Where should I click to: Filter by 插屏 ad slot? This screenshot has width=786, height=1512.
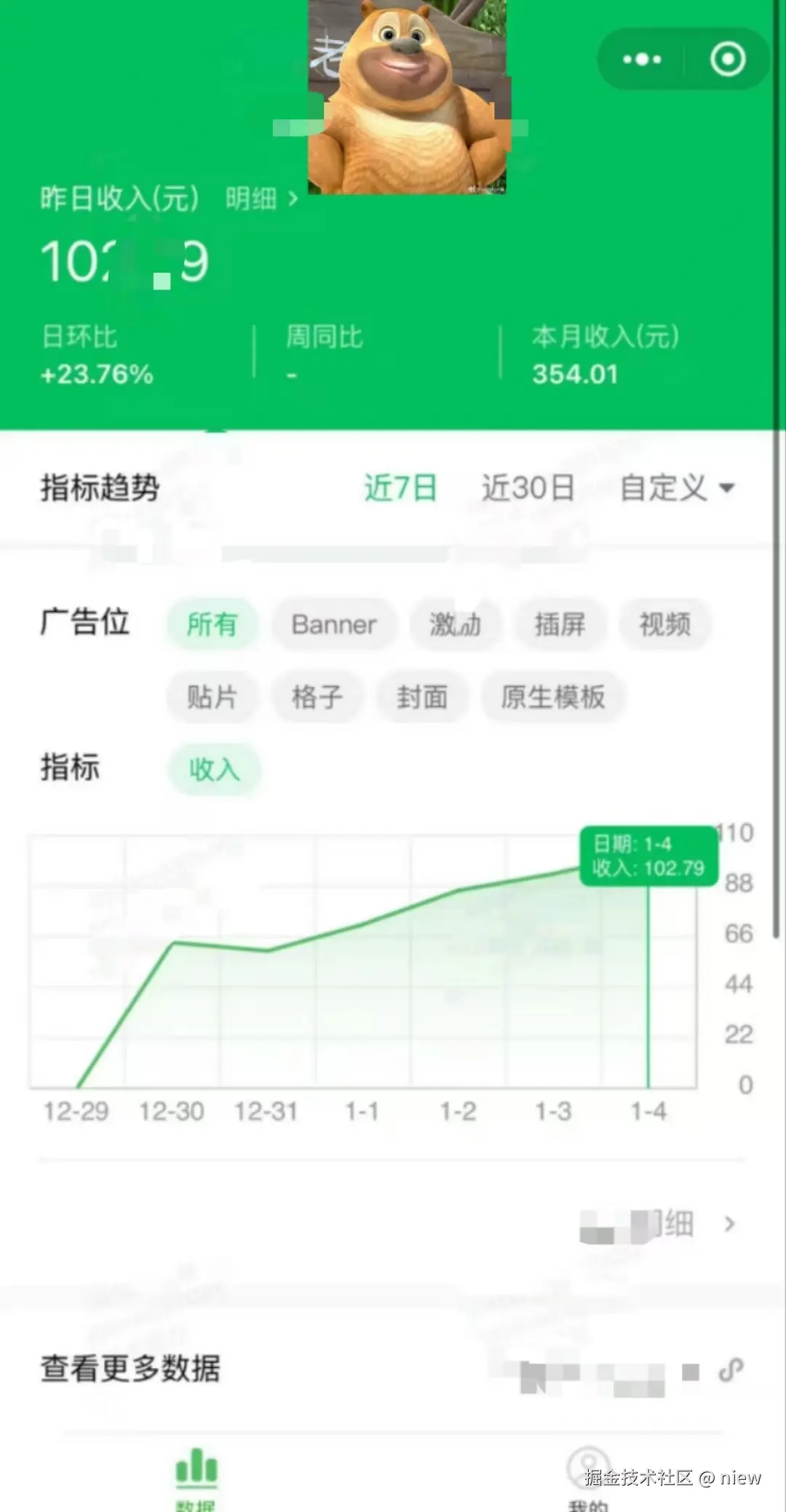tap(560, 624)
